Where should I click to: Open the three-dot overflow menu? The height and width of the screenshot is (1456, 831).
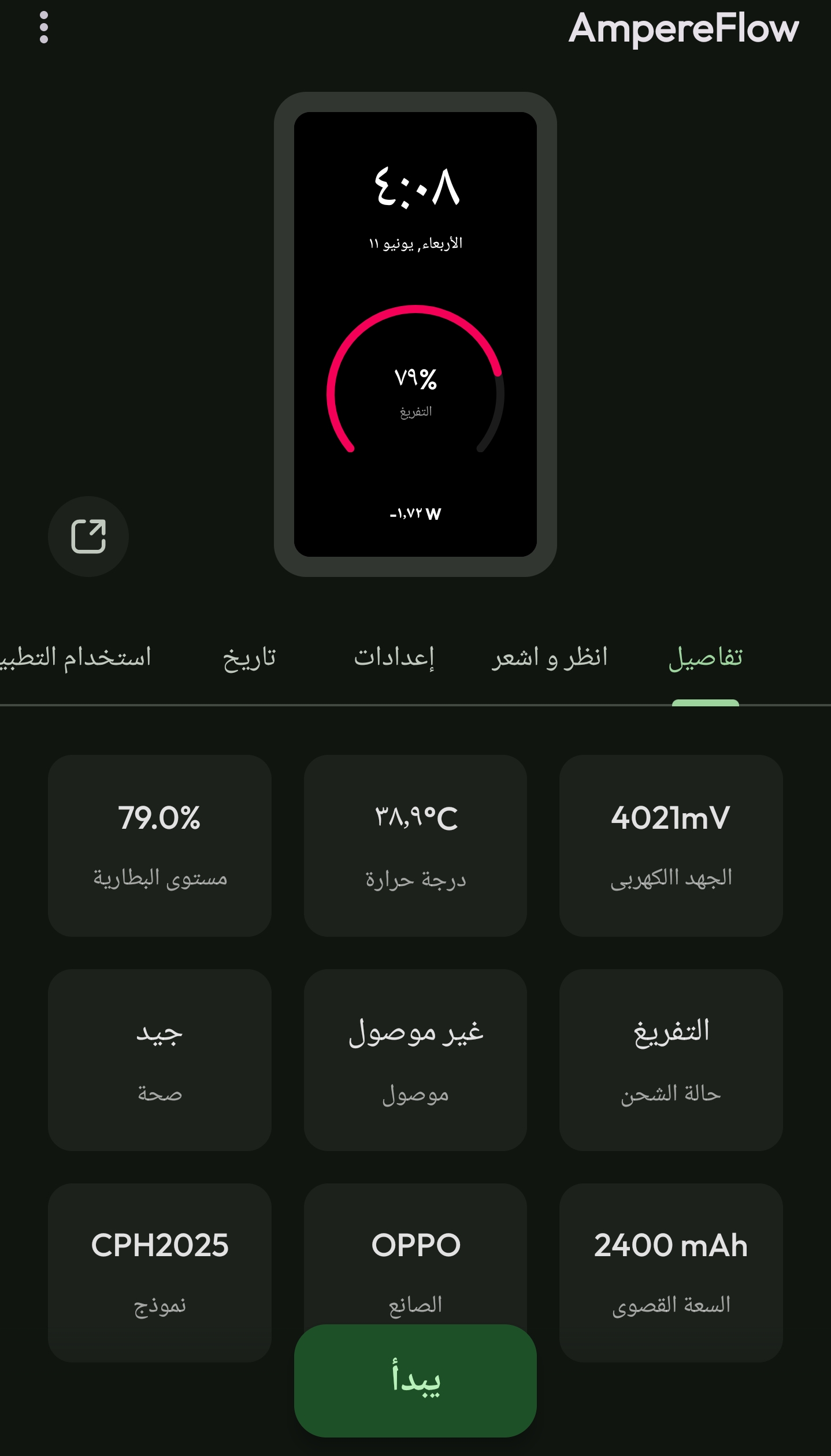[44, 27]
